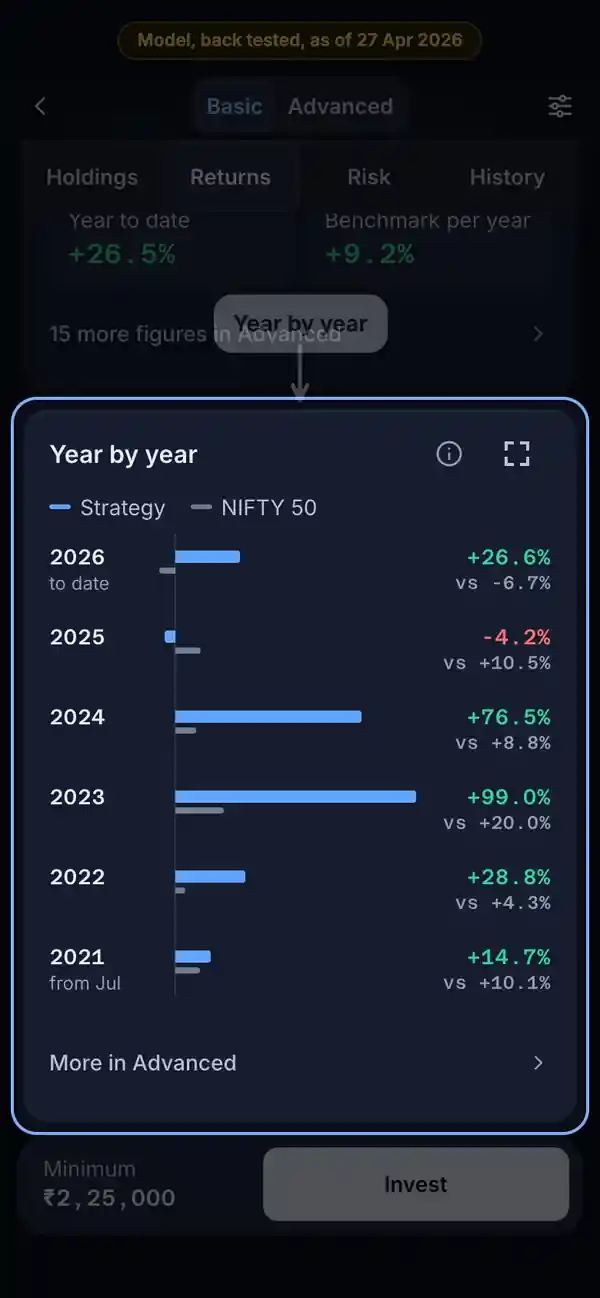
Task: Tap the Invest button
Action: click(x=416, y=1184)
